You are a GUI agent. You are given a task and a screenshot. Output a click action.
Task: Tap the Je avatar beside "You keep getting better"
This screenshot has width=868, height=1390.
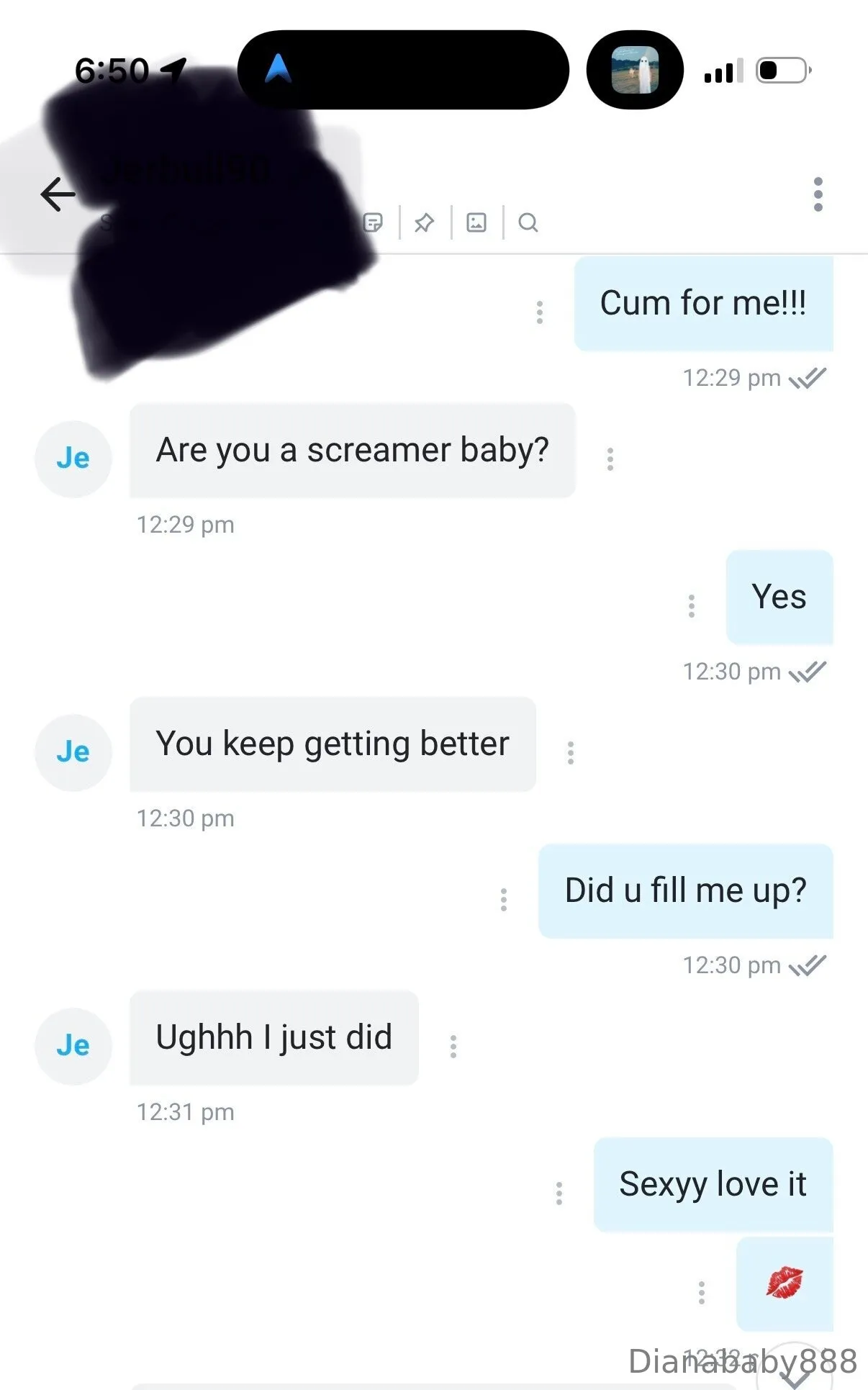[x=73, y=752]
